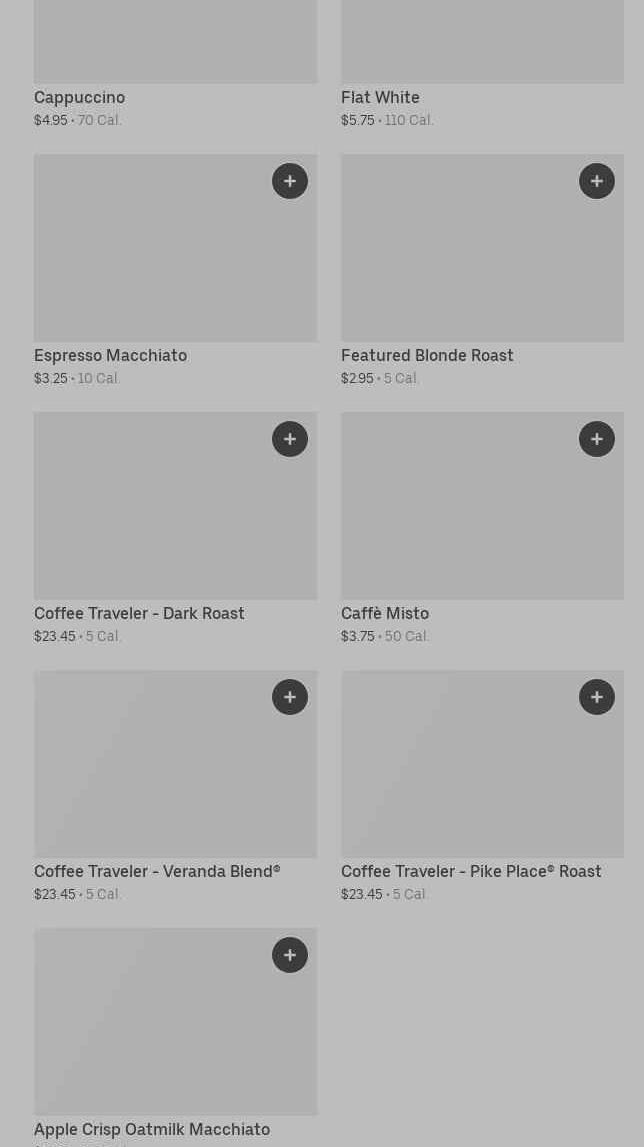
Task: Add Caffè Misto to the order
Action: pyautogui.click(x=597, y=439)
